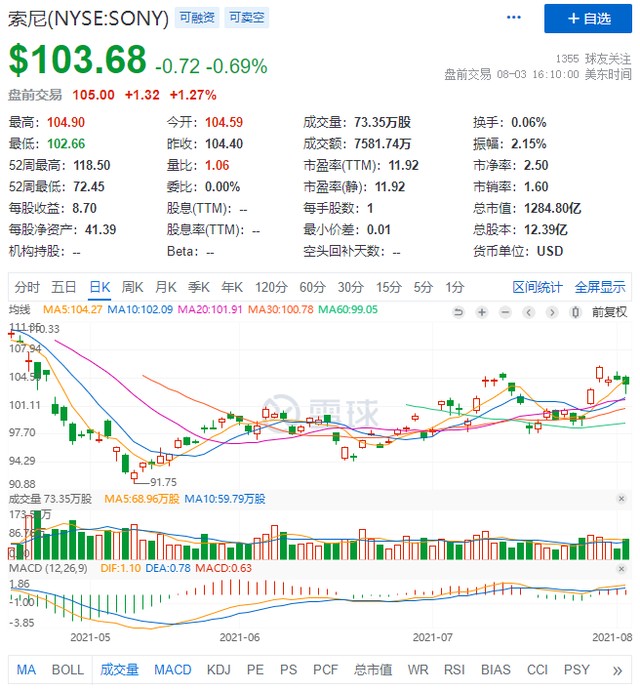
Task: Show the 年K yearly candlestick chart
Action: coord(232,287)
